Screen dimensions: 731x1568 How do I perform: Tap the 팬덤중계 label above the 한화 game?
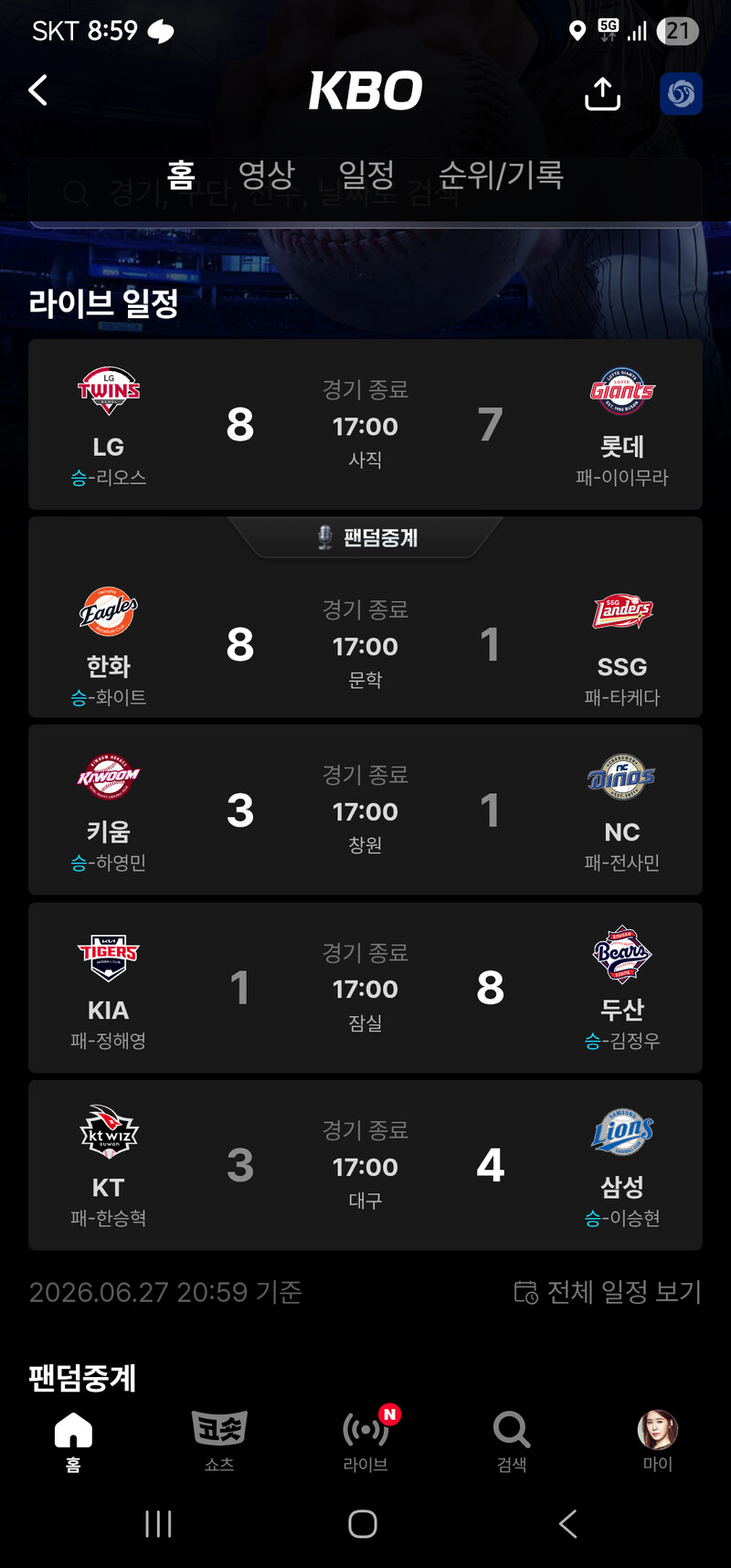click(366, 537)
